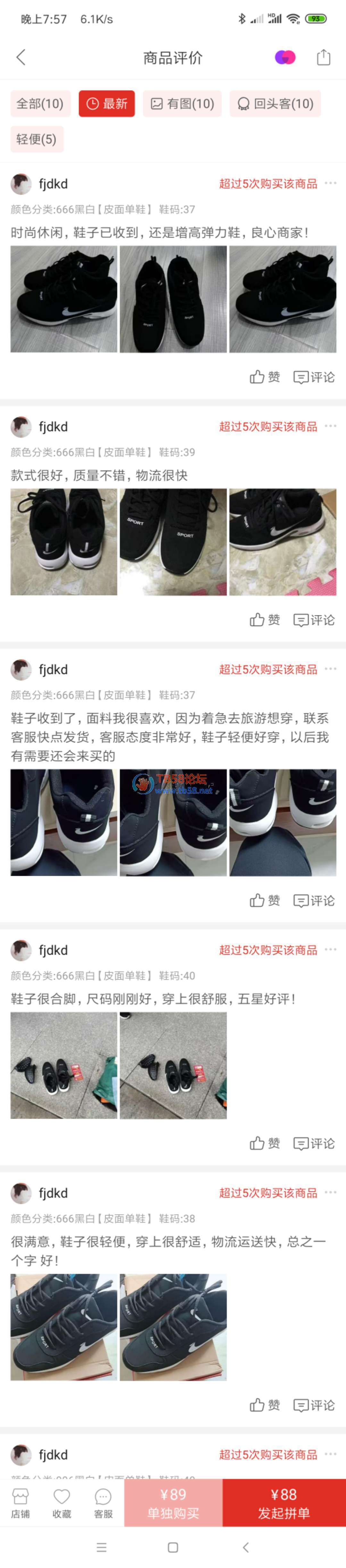Contact 客服 customer service

click(103, 1502)
